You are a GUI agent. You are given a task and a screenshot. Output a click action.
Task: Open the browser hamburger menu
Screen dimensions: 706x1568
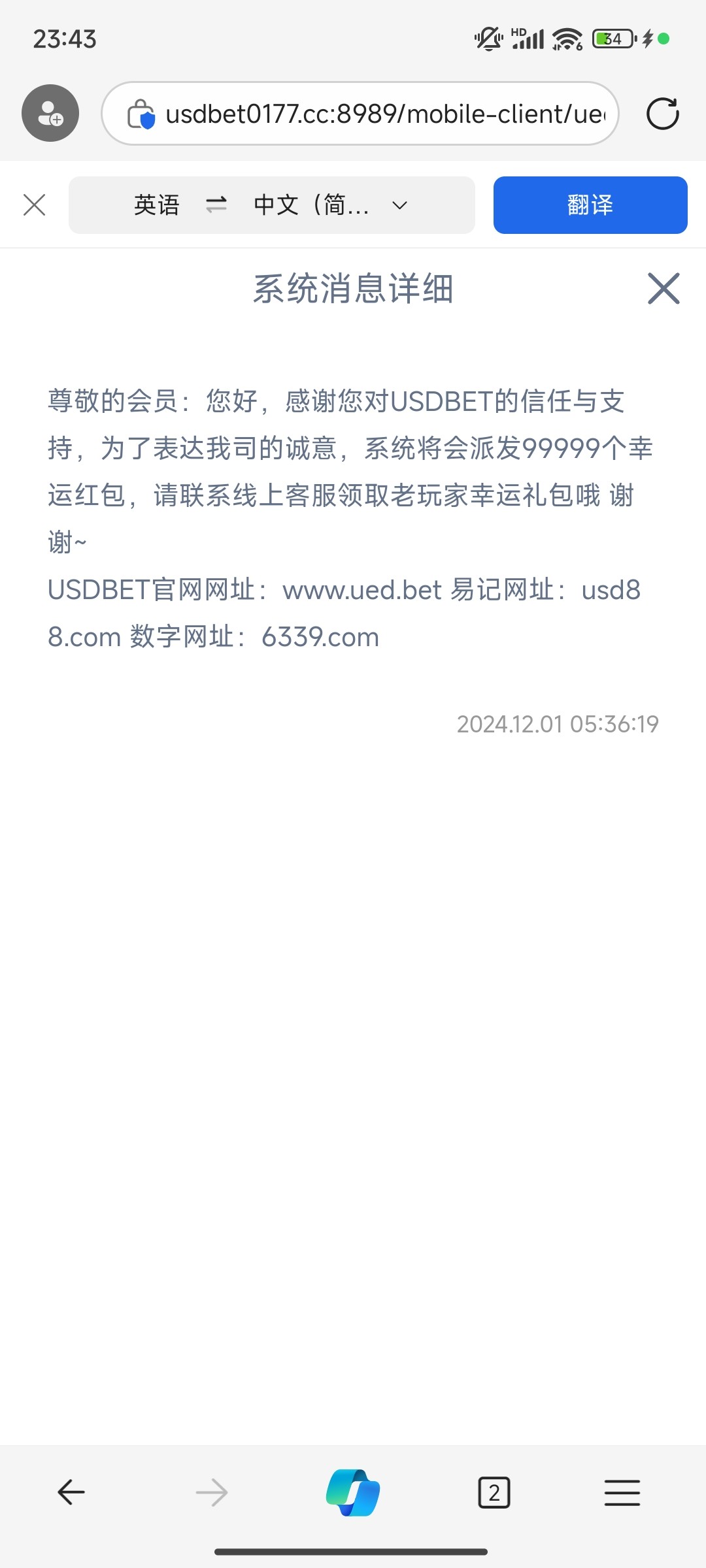pyautogui.click(x=622, y=1492)
